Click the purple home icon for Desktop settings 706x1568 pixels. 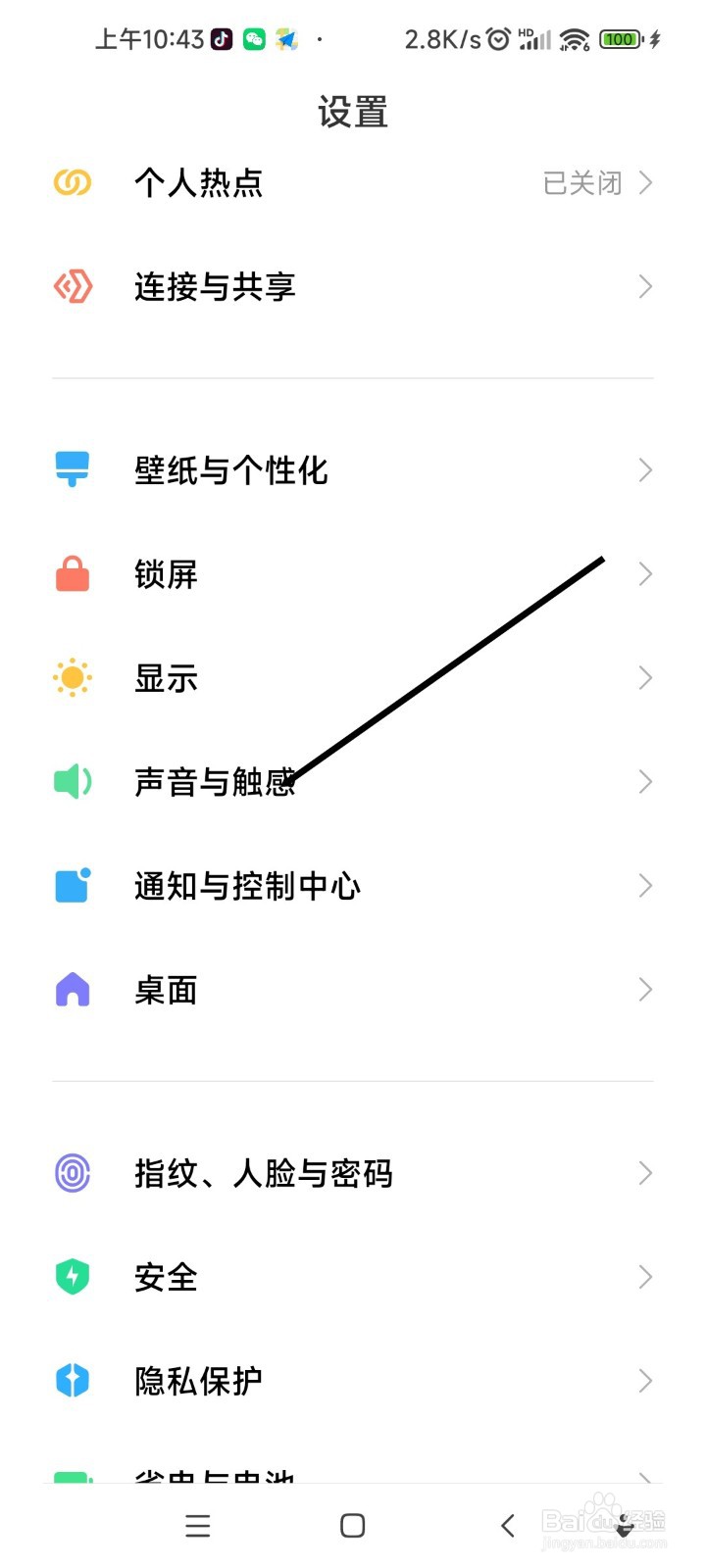71,990
